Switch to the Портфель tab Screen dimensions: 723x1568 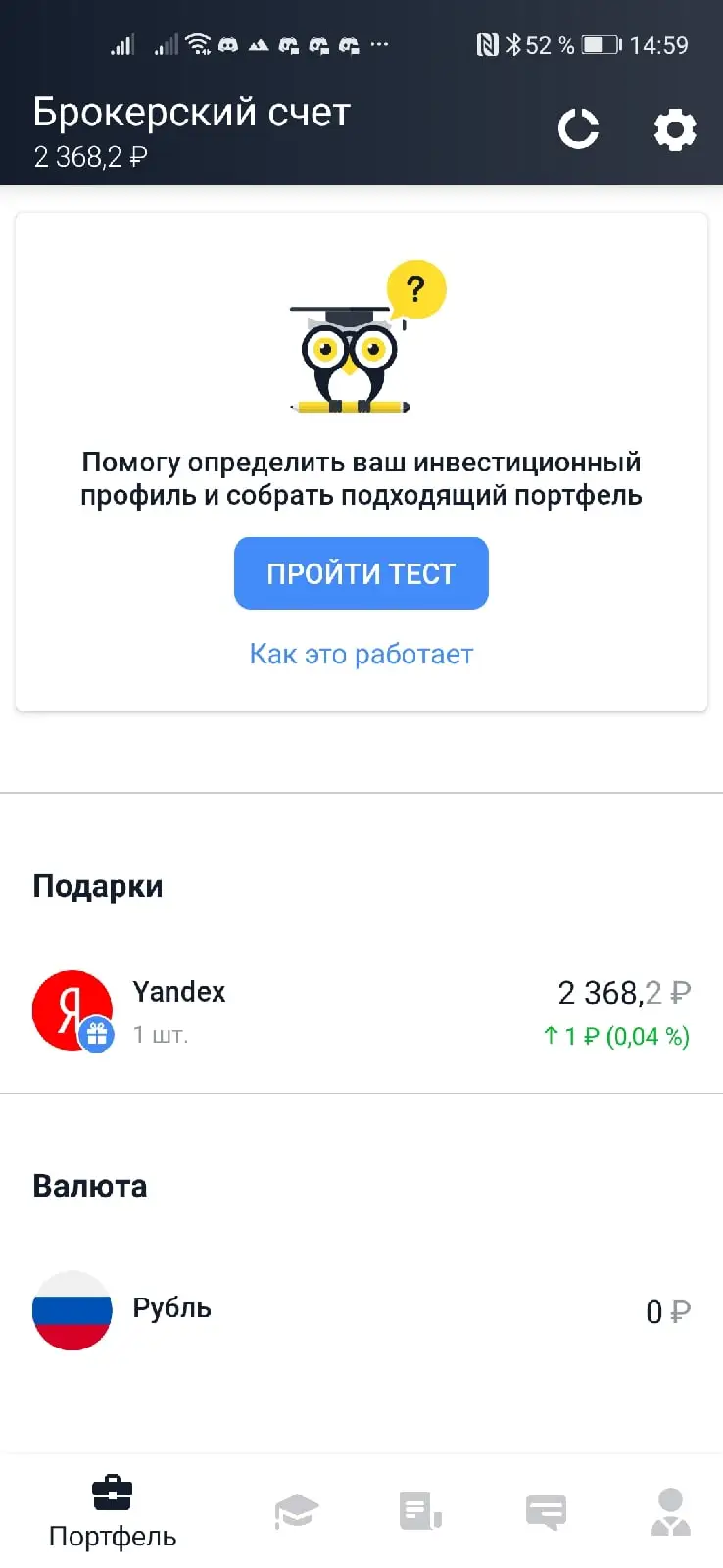[x=113, y=1512]
